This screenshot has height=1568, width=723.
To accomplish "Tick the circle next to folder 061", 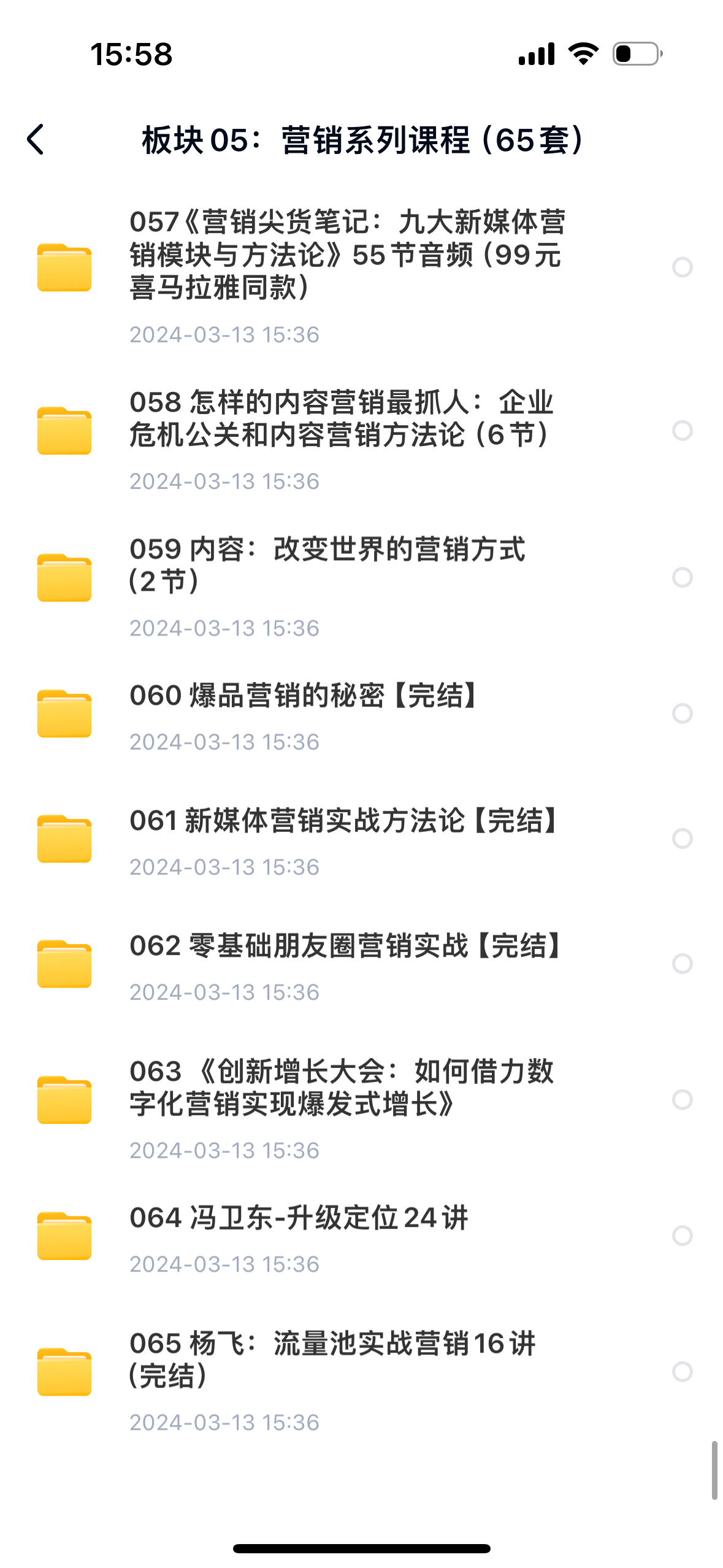I will [682, 839].
